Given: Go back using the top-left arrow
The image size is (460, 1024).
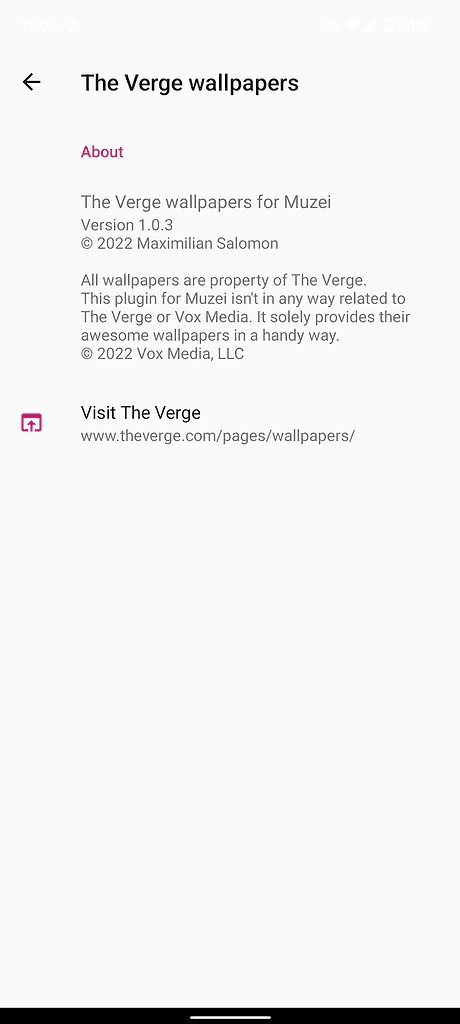Looking at the screenshot, I should tap(31, 82).
